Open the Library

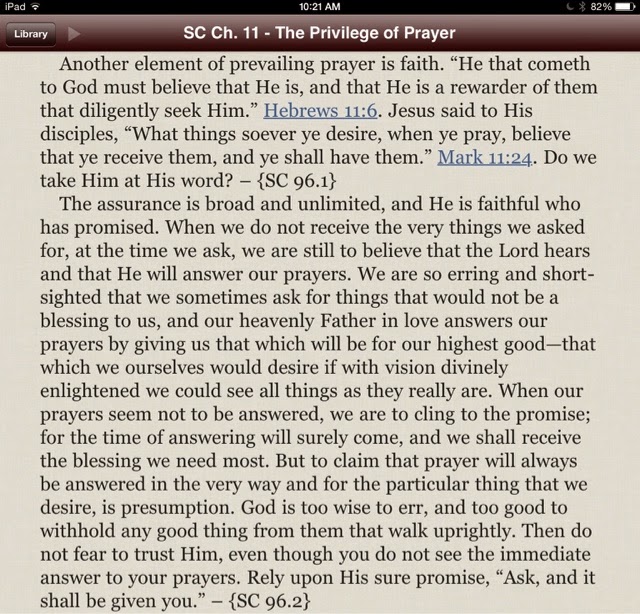pyautogui.click(x=31, y=34)
